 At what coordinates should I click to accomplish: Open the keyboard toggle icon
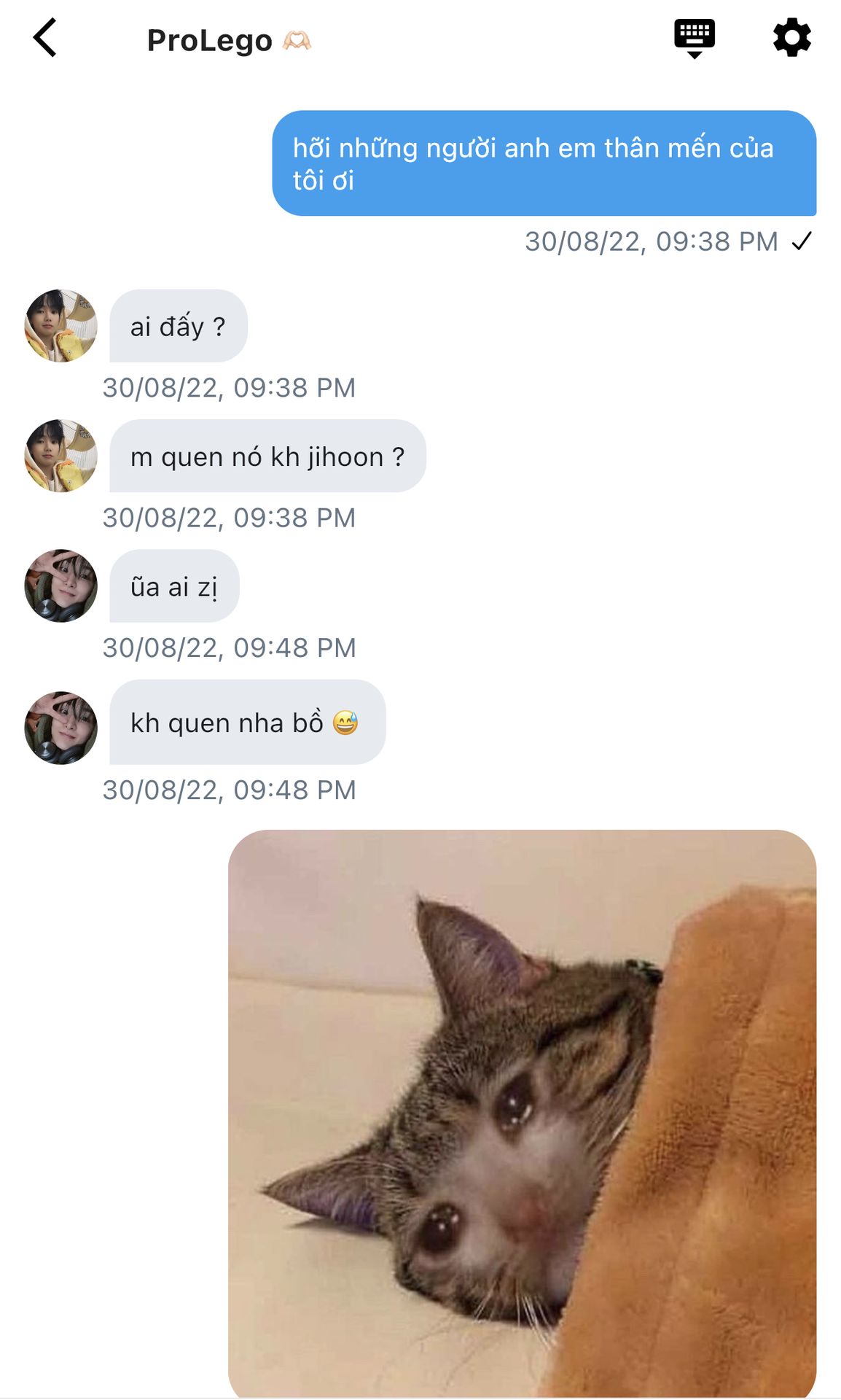(694, 39)
